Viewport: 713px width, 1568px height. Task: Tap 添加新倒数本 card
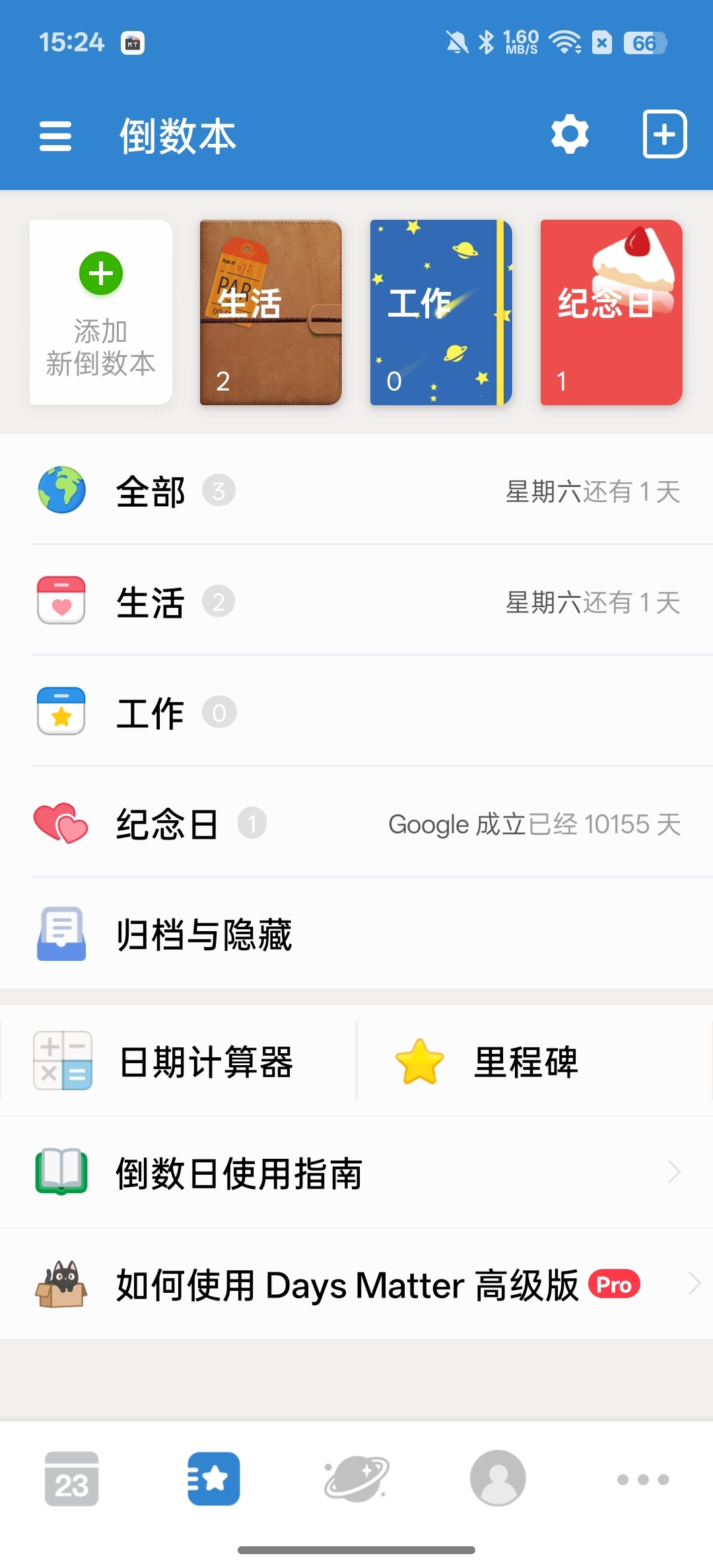pyautogui.click(x=101, y=312)
